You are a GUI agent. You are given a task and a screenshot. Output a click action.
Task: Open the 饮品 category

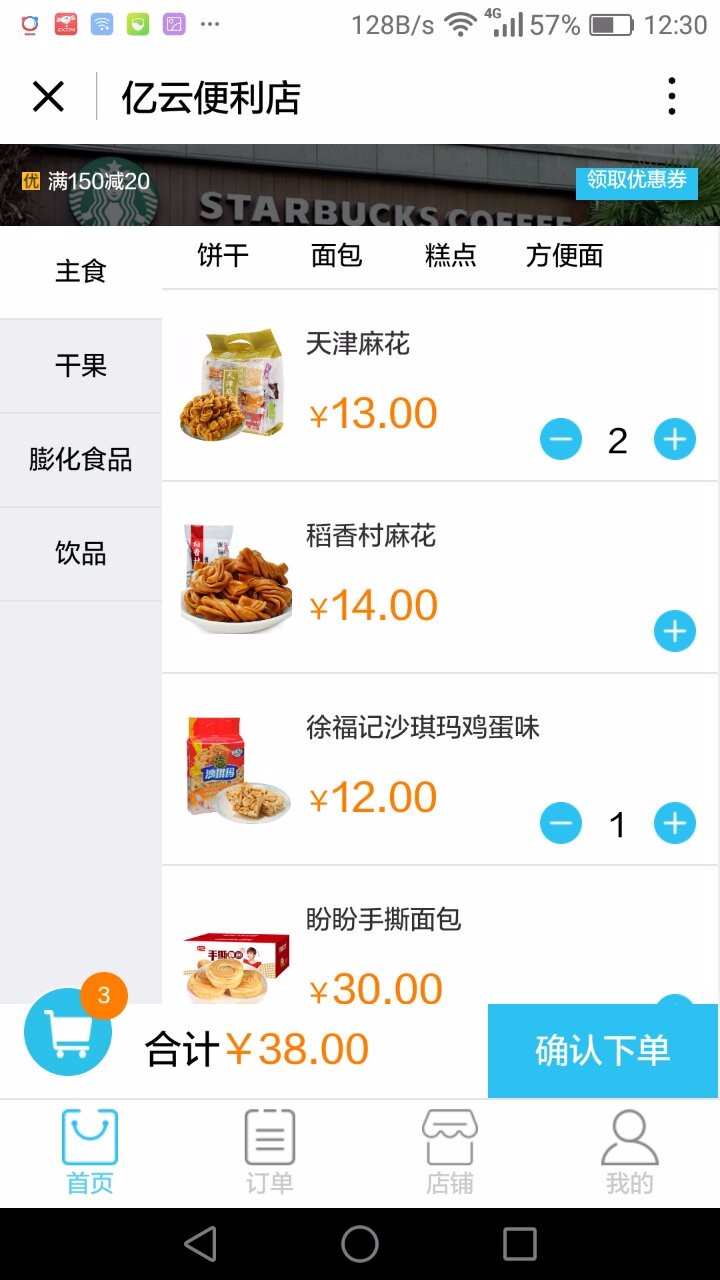coord(80,554)
